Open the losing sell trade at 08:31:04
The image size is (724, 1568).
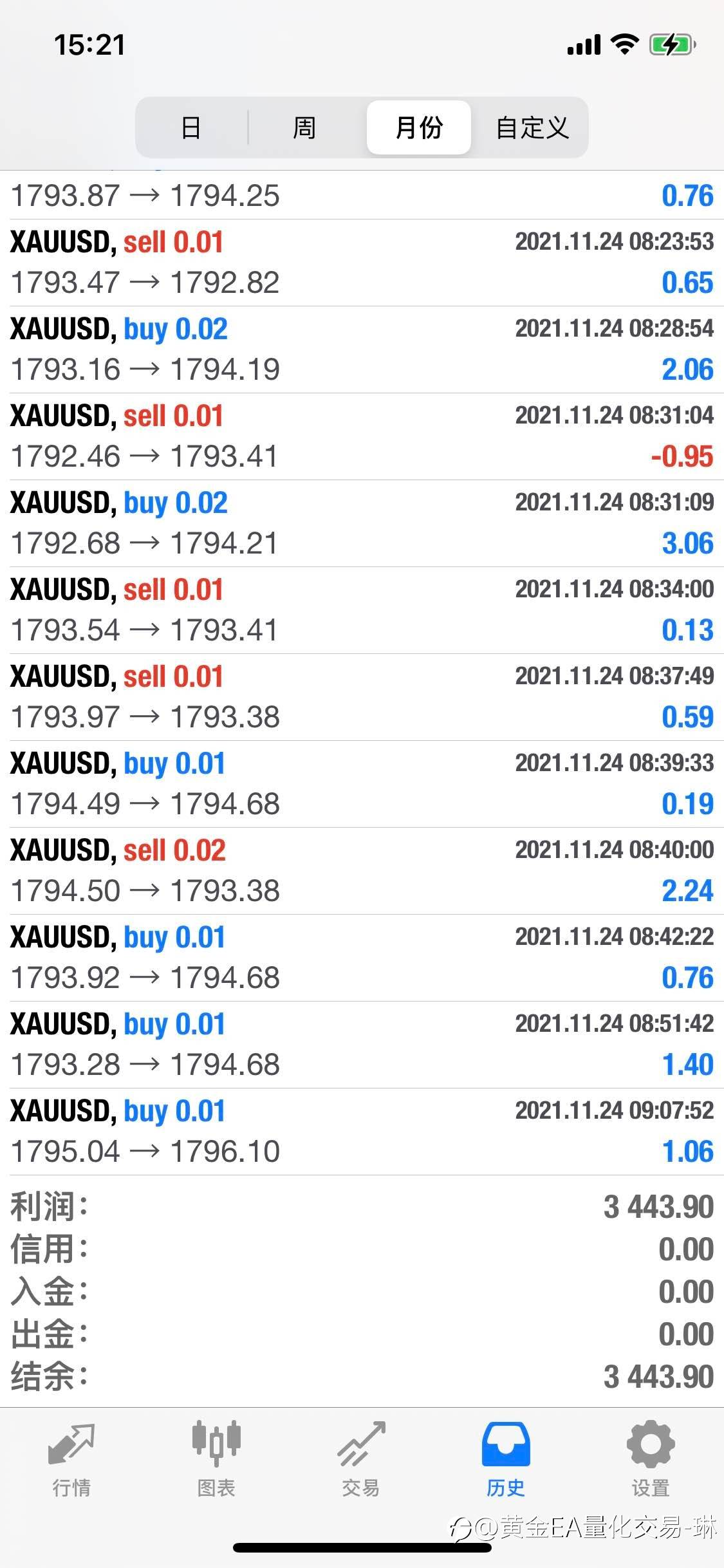pos(362,436)
